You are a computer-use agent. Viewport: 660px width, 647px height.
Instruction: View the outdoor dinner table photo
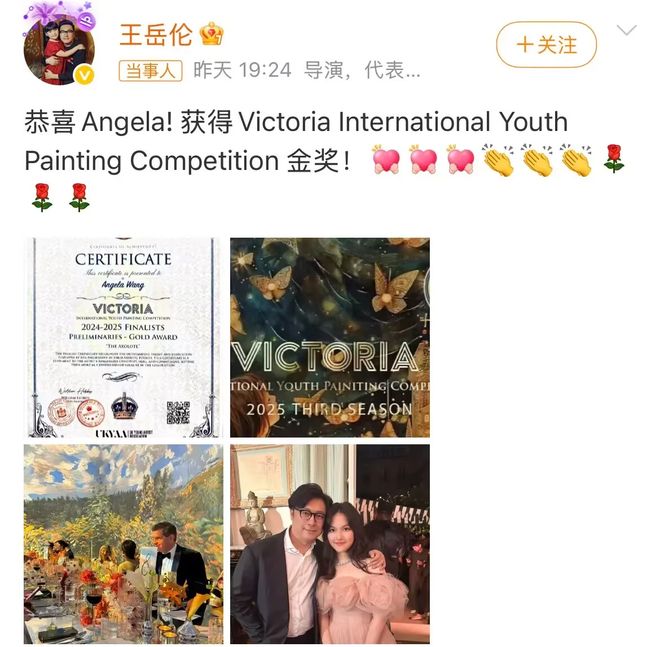[124, 544]
